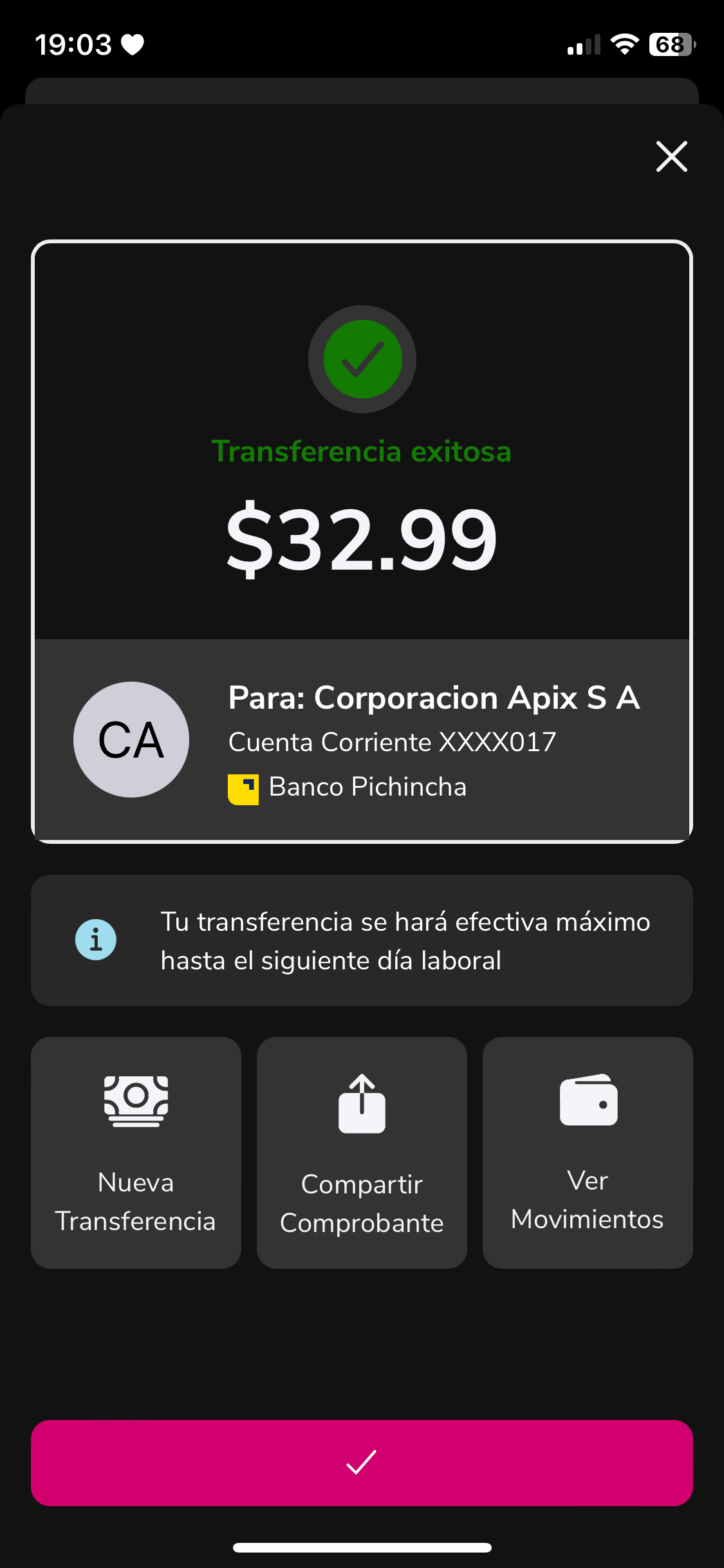Open Ver Movimientos
Image resolution: width=724 pixels, height=1568 pixels.
(588, 1152)
